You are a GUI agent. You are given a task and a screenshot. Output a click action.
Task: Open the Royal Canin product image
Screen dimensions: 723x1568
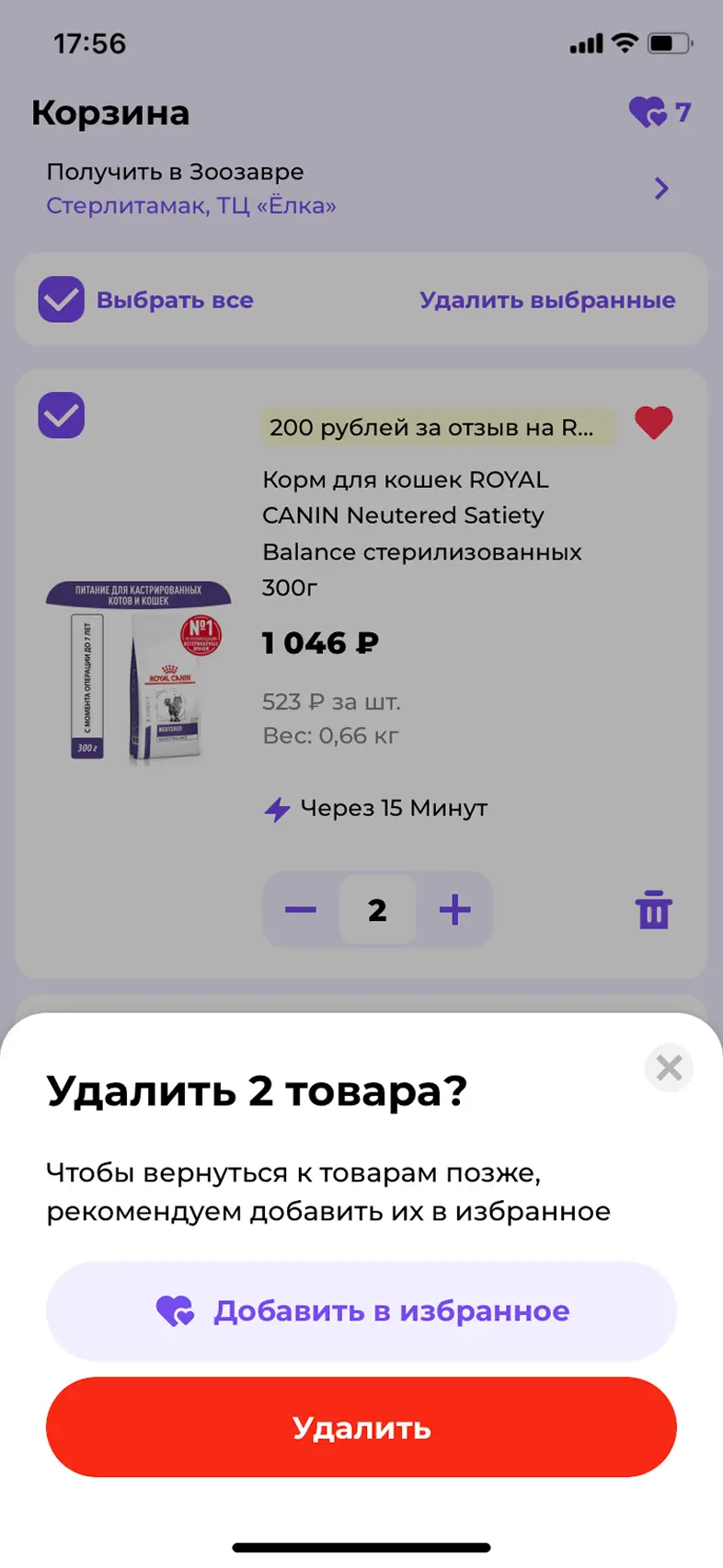tap(138, 672)
